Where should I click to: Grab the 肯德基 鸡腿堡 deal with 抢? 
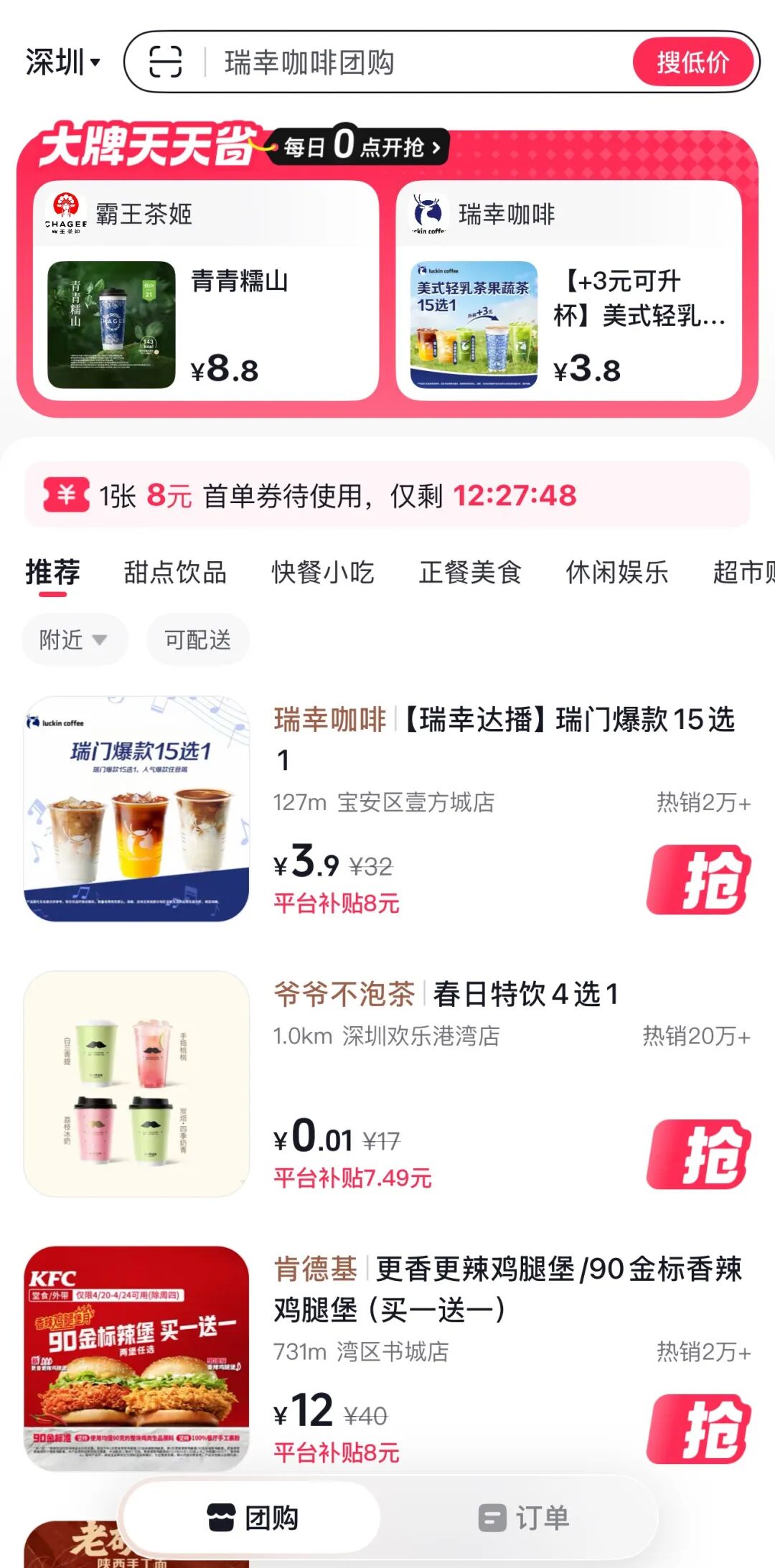(698, 1429)
